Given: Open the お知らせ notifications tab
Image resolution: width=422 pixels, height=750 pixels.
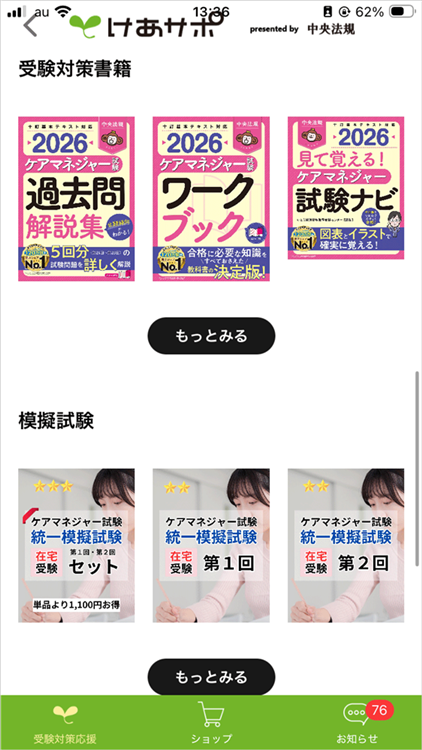Looking at the screenshot, I should (x=357, y=723).
